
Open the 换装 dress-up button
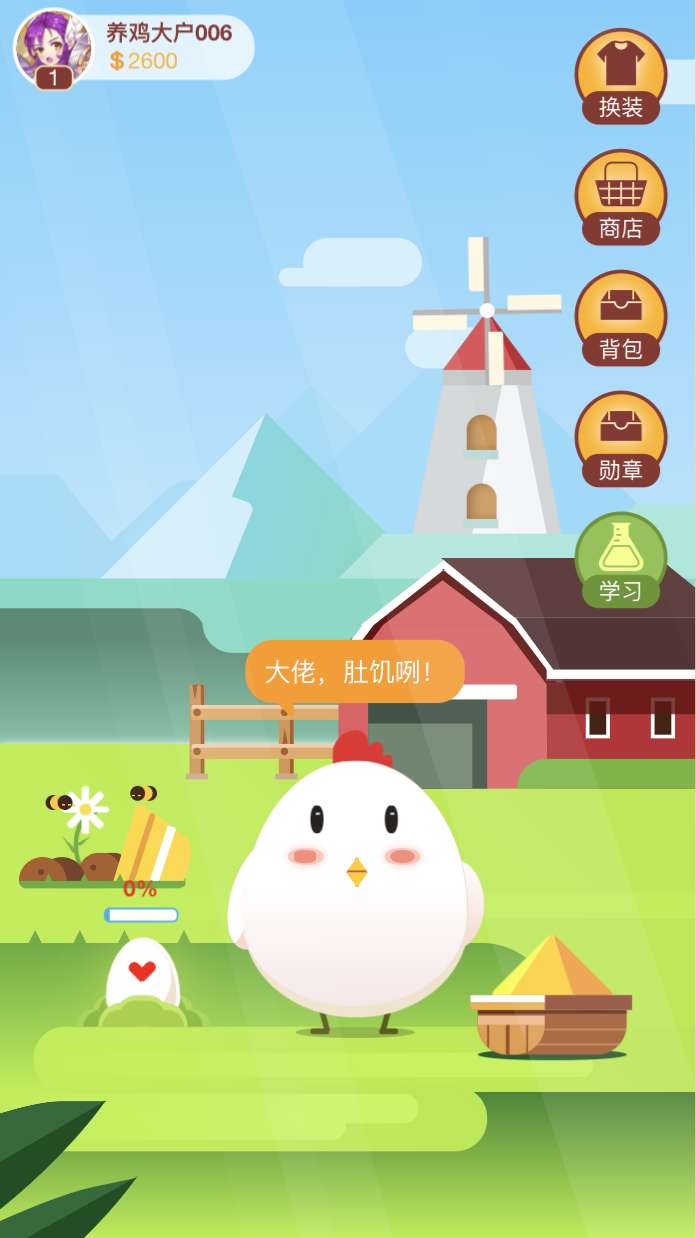(620, 76)
